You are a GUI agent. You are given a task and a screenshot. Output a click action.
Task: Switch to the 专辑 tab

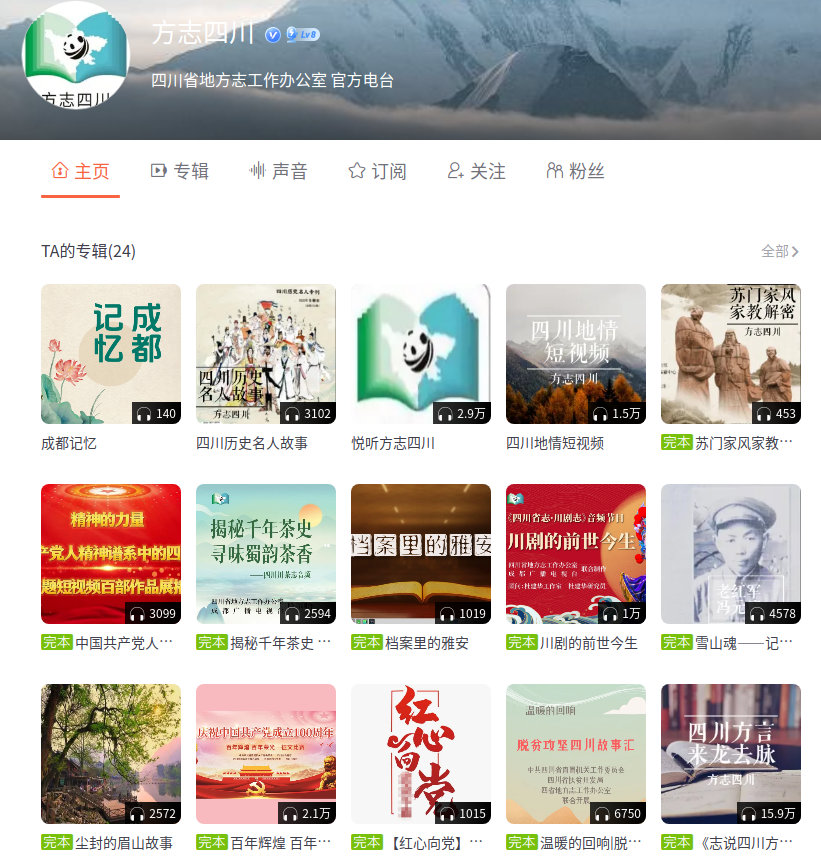point(180,171)
